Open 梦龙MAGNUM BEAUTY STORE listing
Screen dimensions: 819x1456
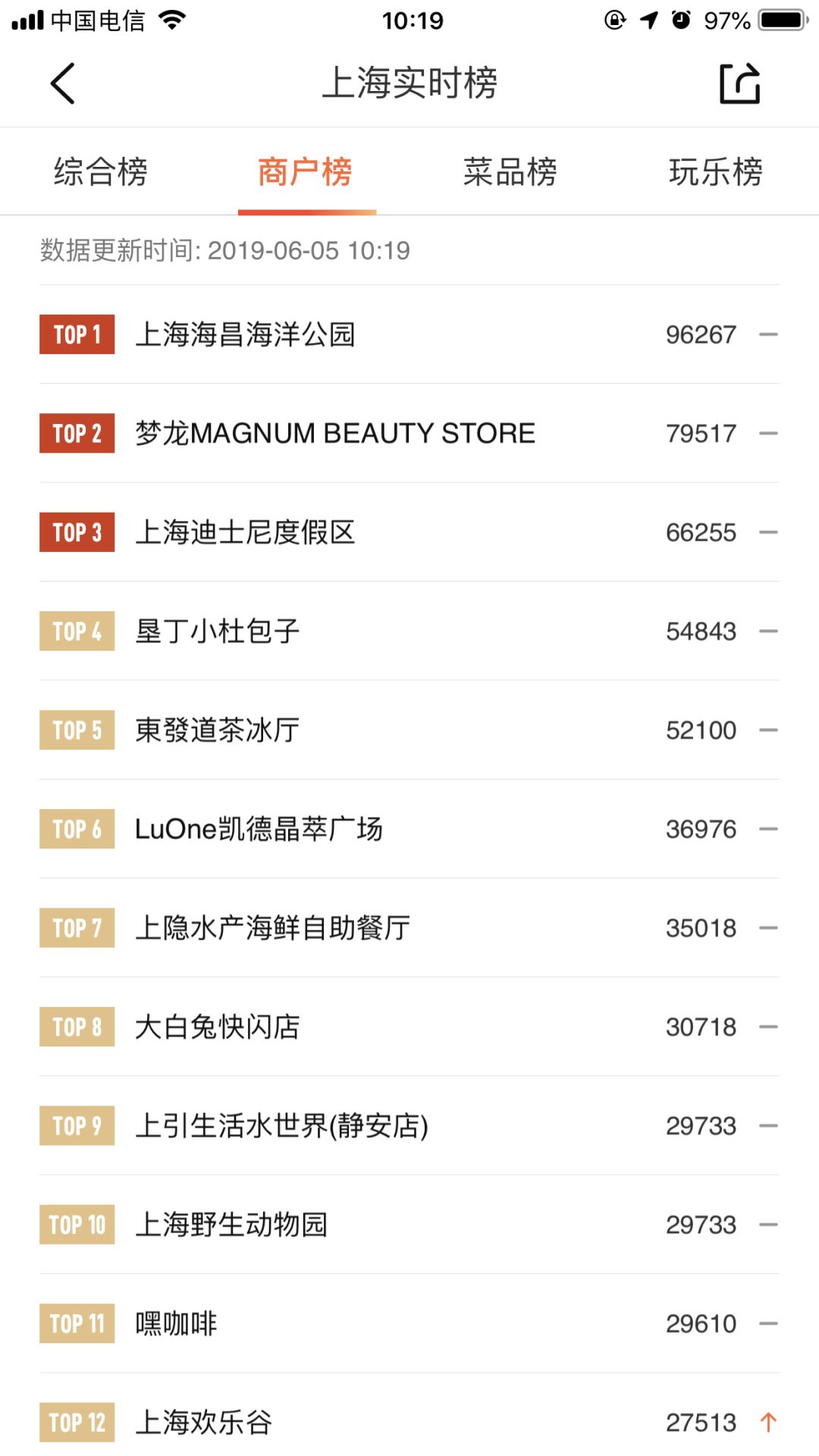[336, 433]
